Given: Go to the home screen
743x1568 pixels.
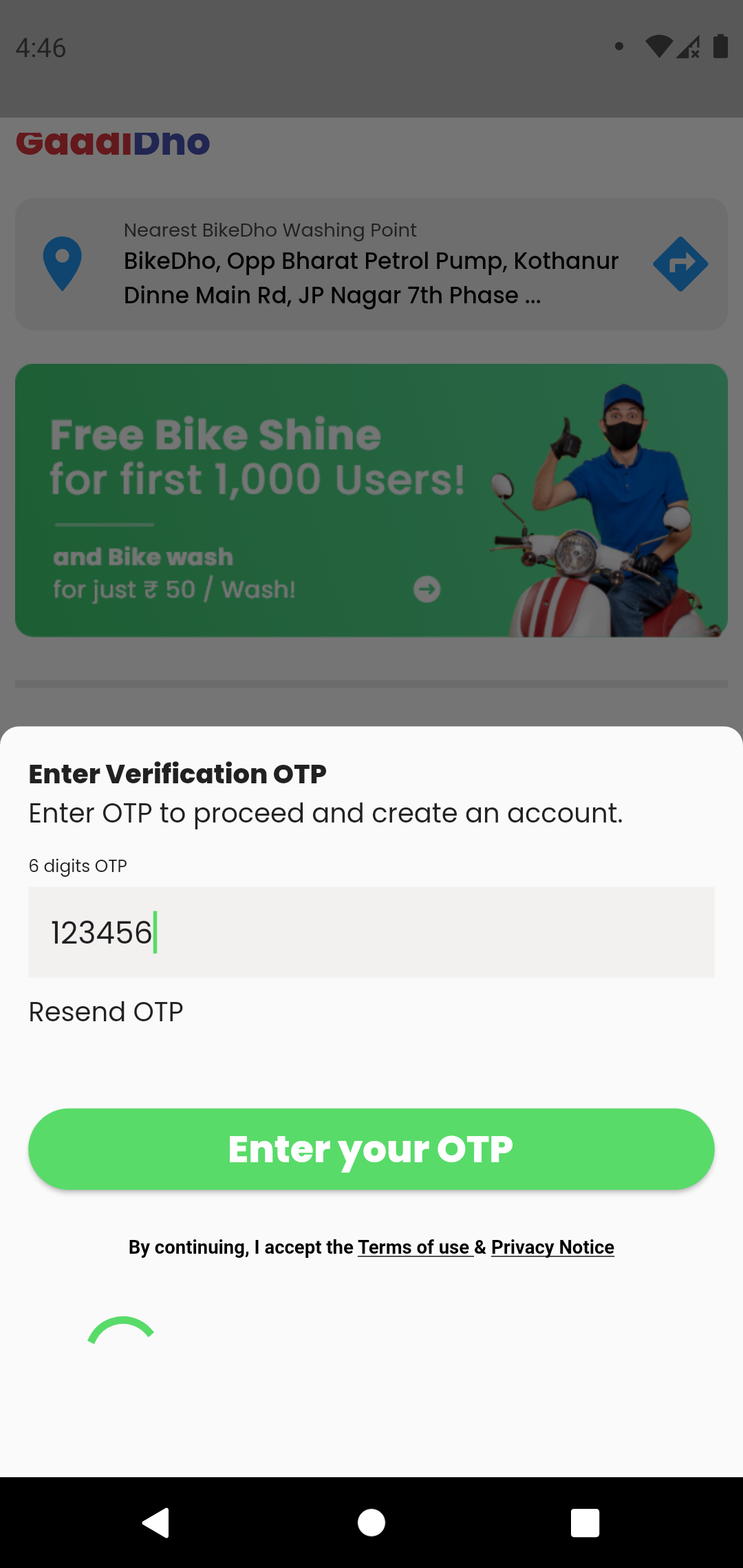Looking at the screenshot, I should click(x=371, y=1522).
